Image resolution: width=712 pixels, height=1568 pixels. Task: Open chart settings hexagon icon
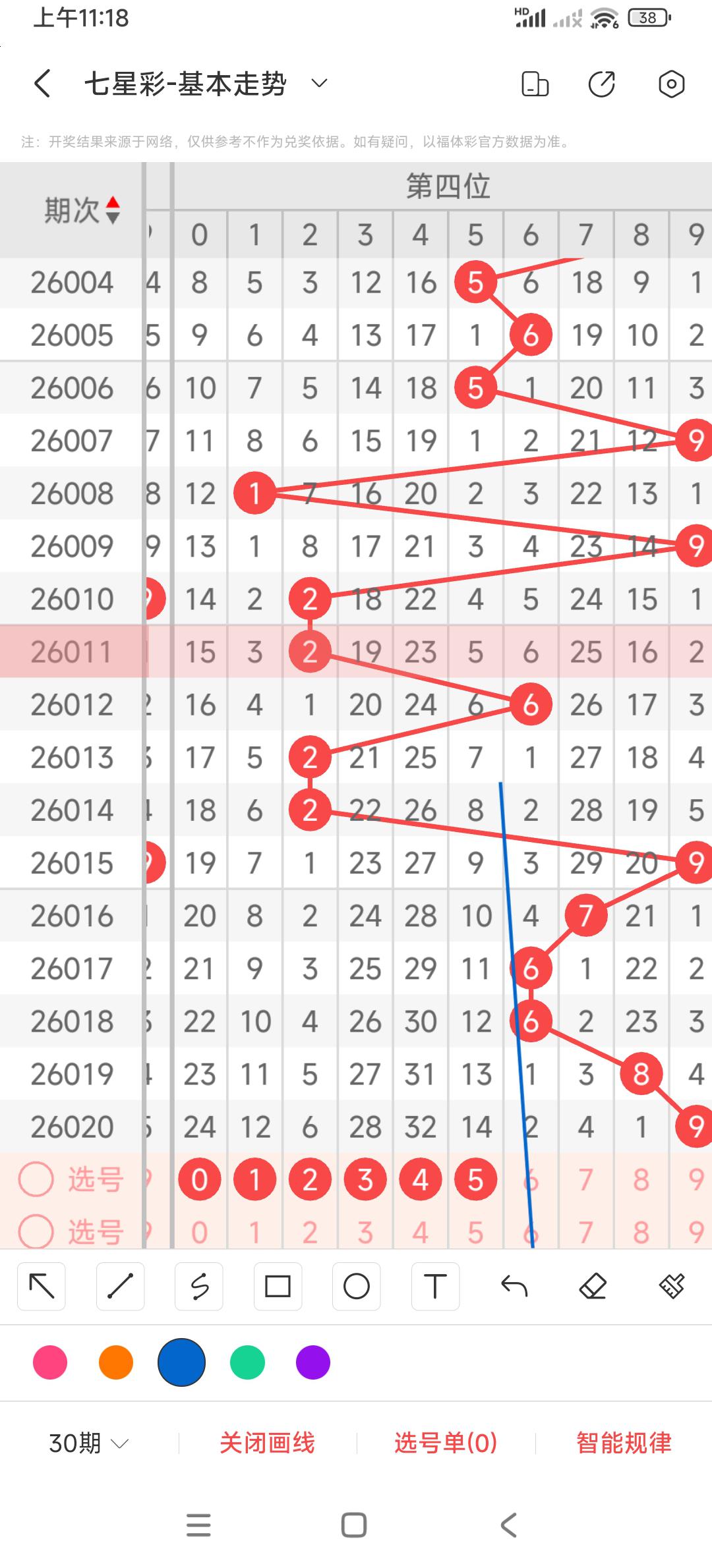click(671, 84)
